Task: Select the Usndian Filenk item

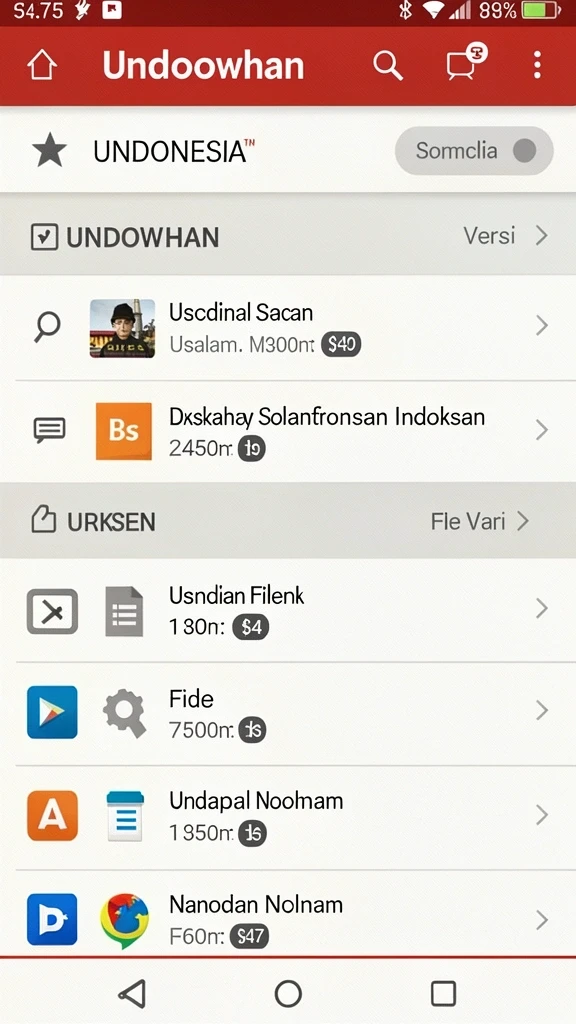Action: pyautogui.click(x=288, y=610)
